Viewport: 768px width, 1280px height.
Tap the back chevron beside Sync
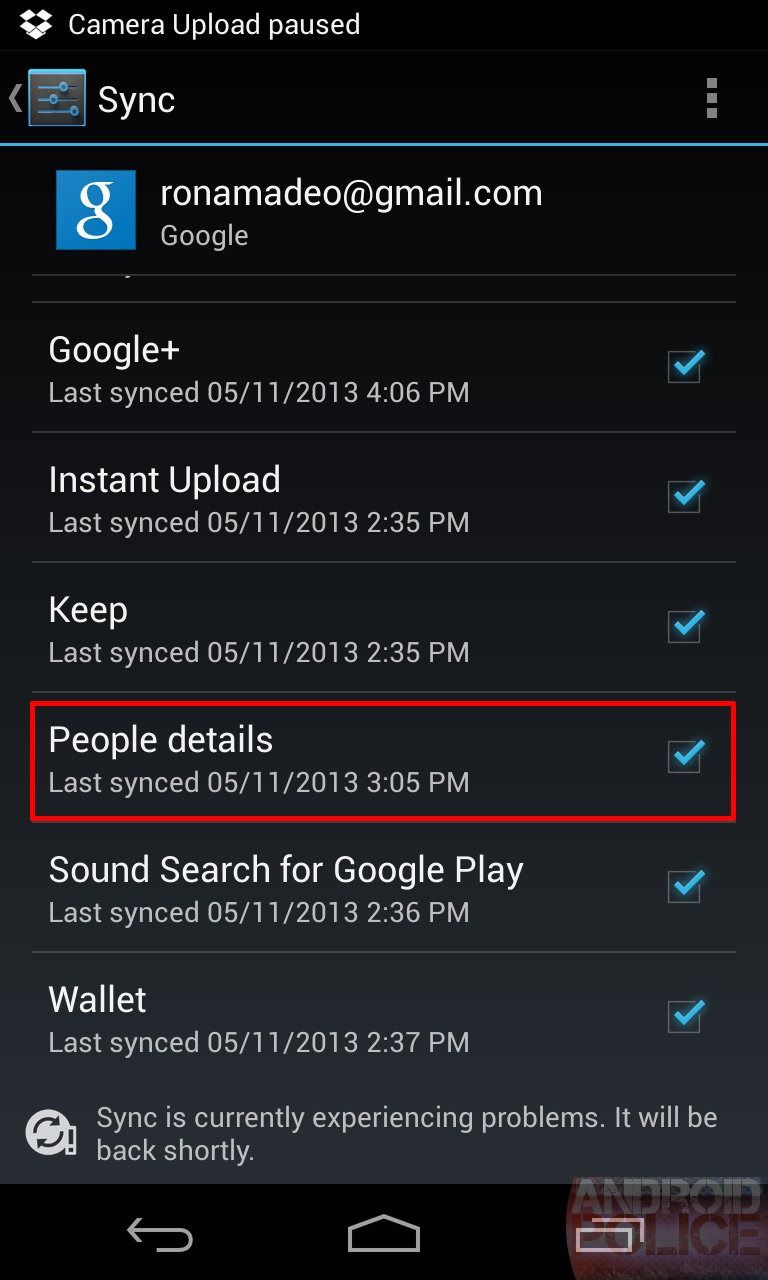click(x=12, y=98)
